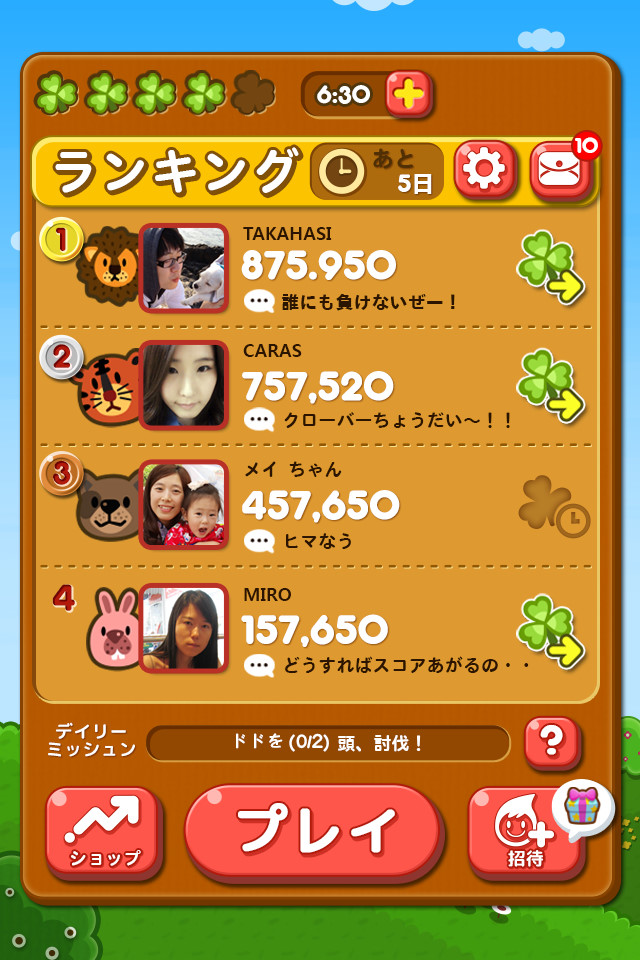Start the game with プレイ
The image size is (640, 960).
[315, 830]
